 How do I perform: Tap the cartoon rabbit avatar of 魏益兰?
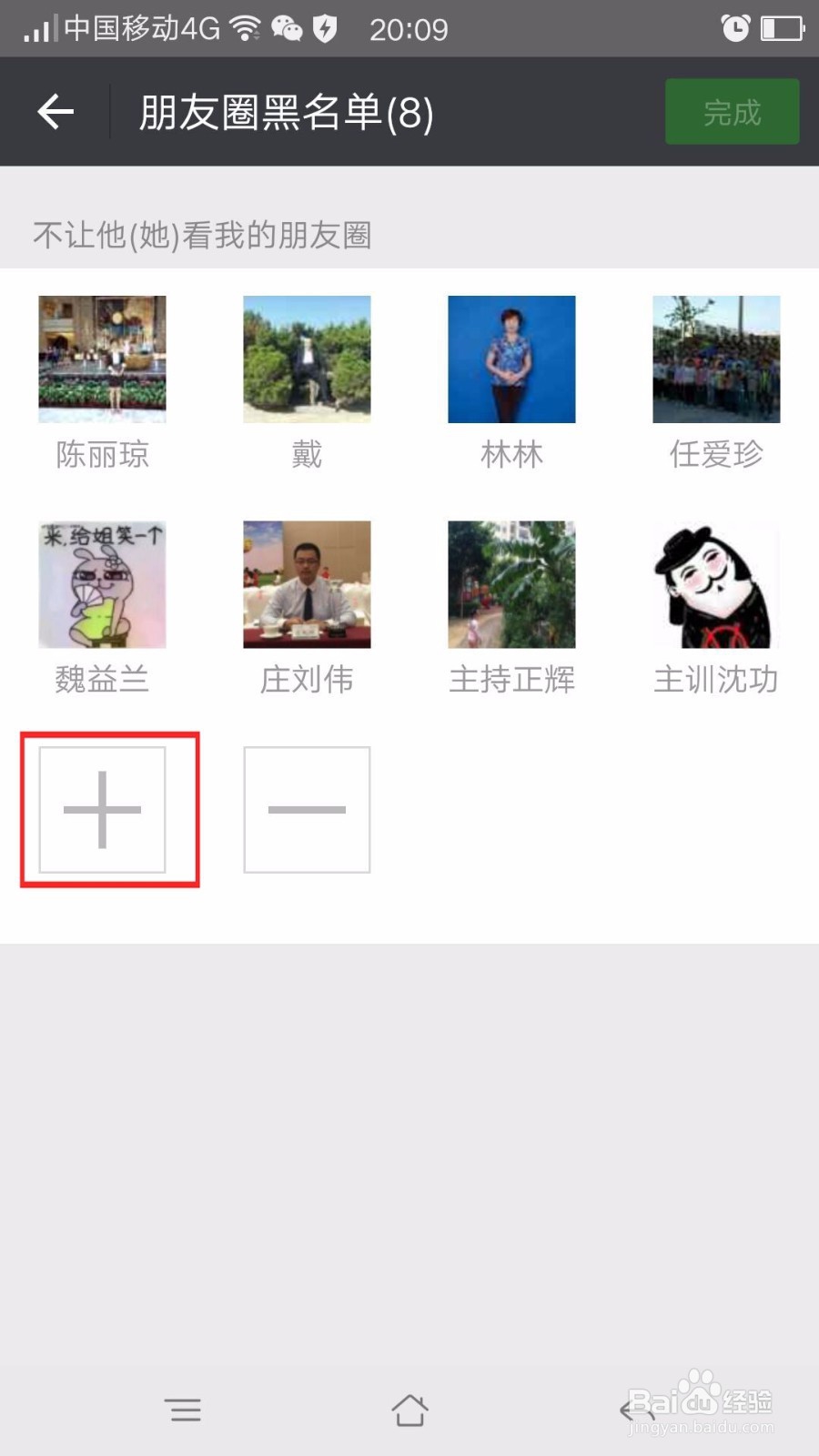[x=102, y=583]
